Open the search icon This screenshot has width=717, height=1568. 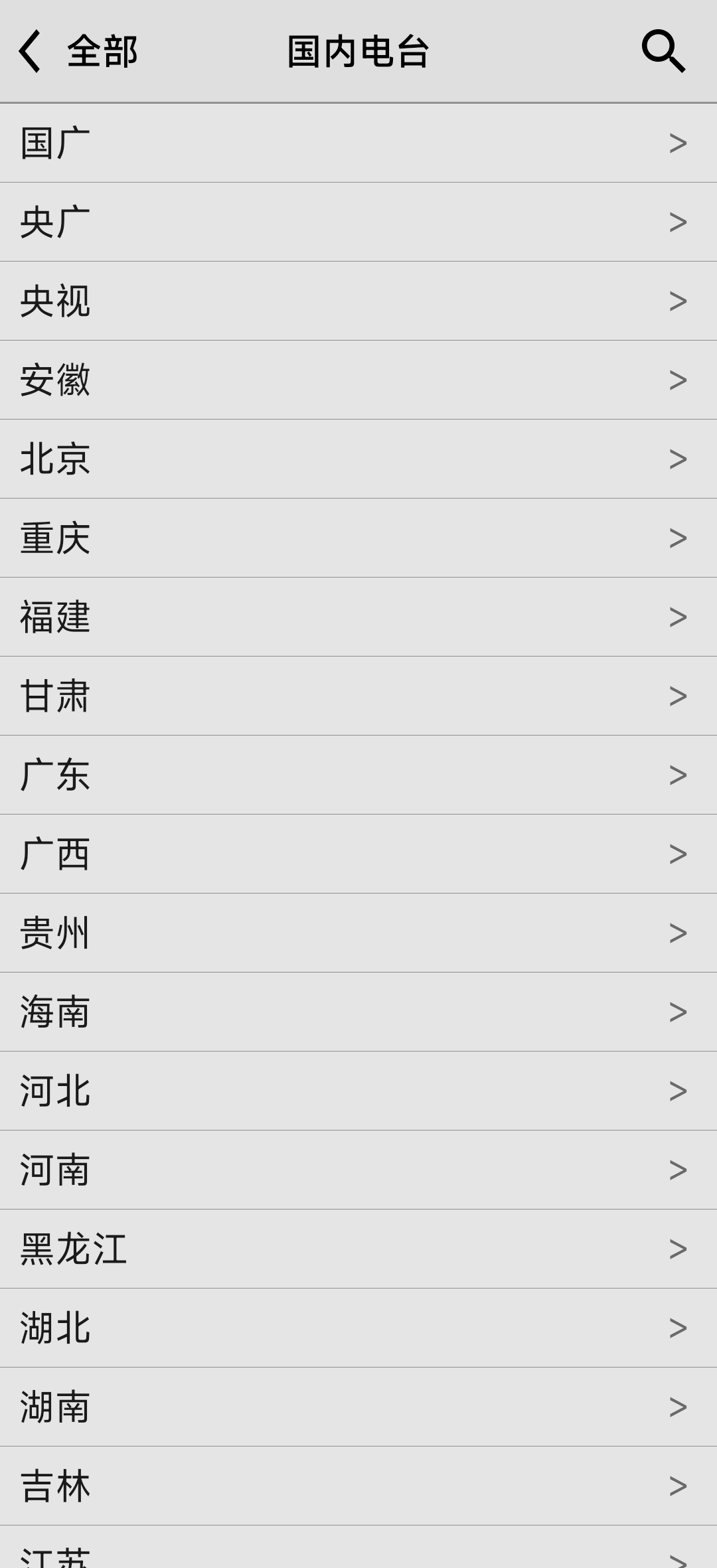click(663, 51)
